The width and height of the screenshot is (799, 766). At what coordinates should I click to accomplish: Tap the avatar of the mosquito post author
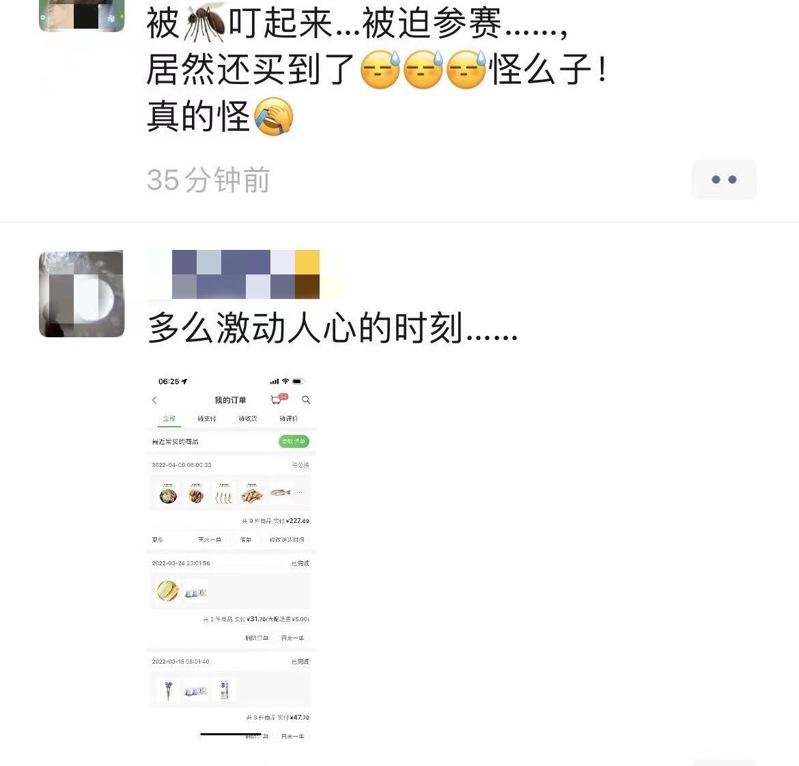coord(81,14)
